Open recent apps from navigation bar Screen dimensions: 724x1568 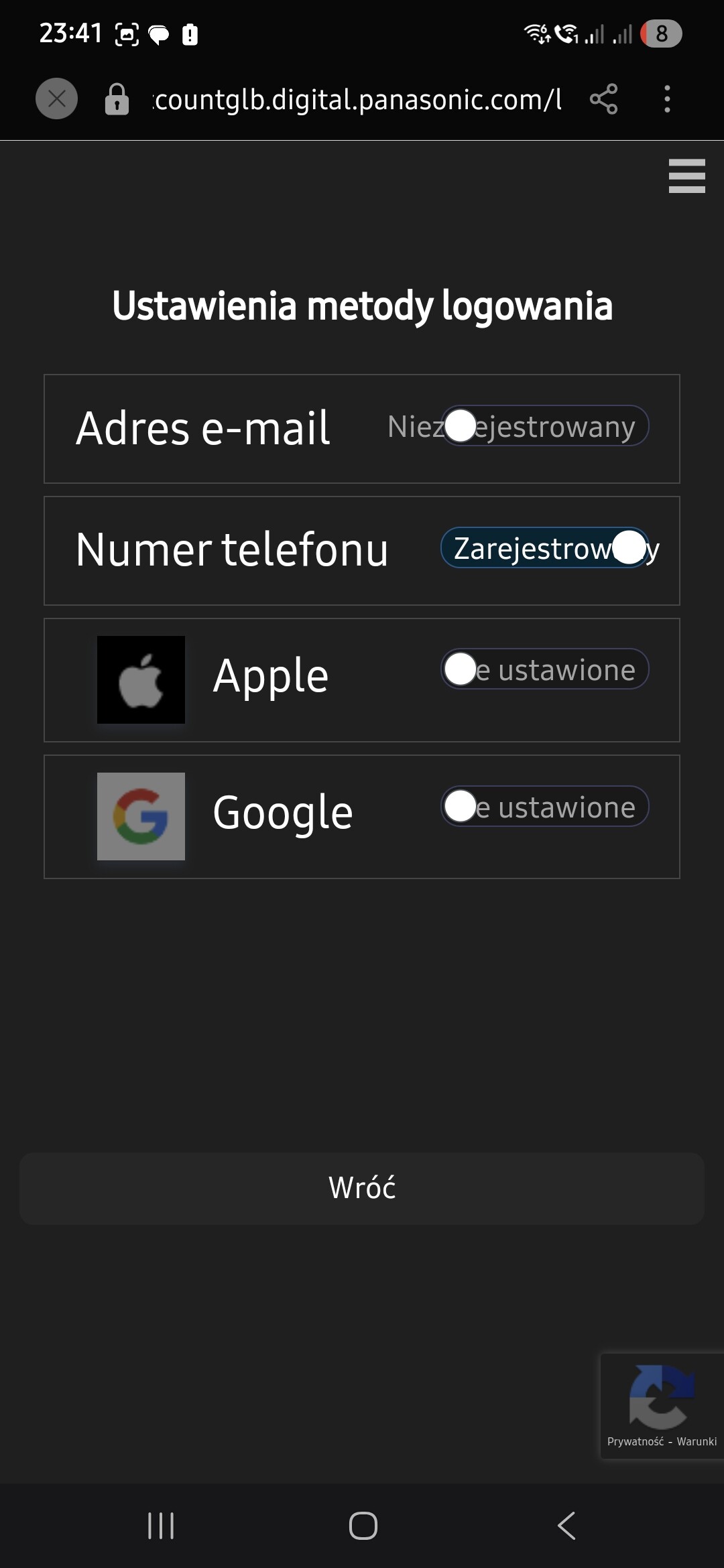tap(161, 1526)
